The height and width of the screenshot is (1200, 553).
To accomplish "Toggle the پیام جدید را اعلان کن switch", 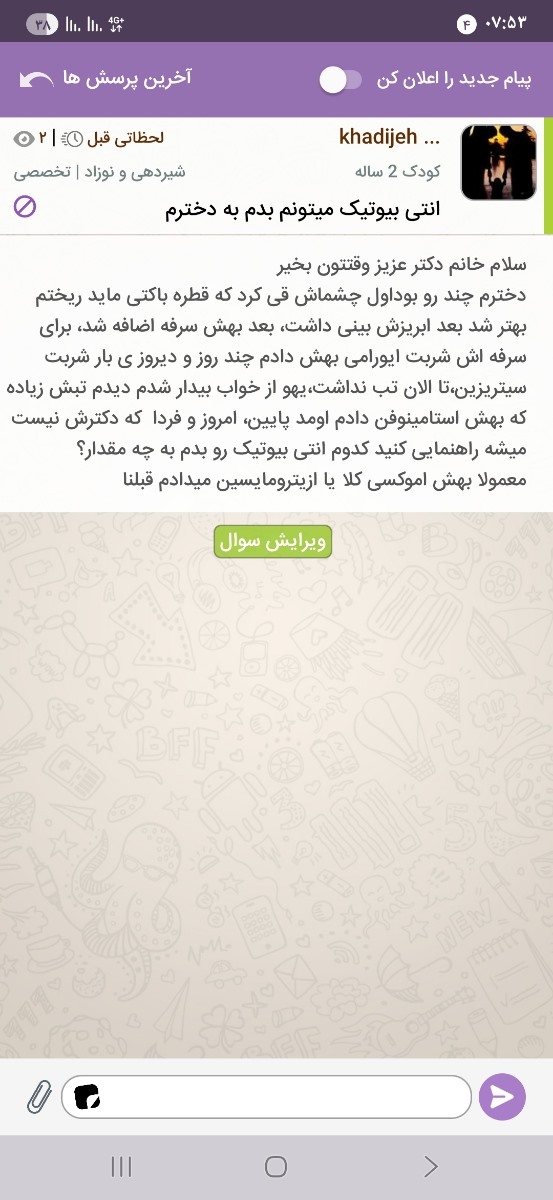I will point(341,80).
